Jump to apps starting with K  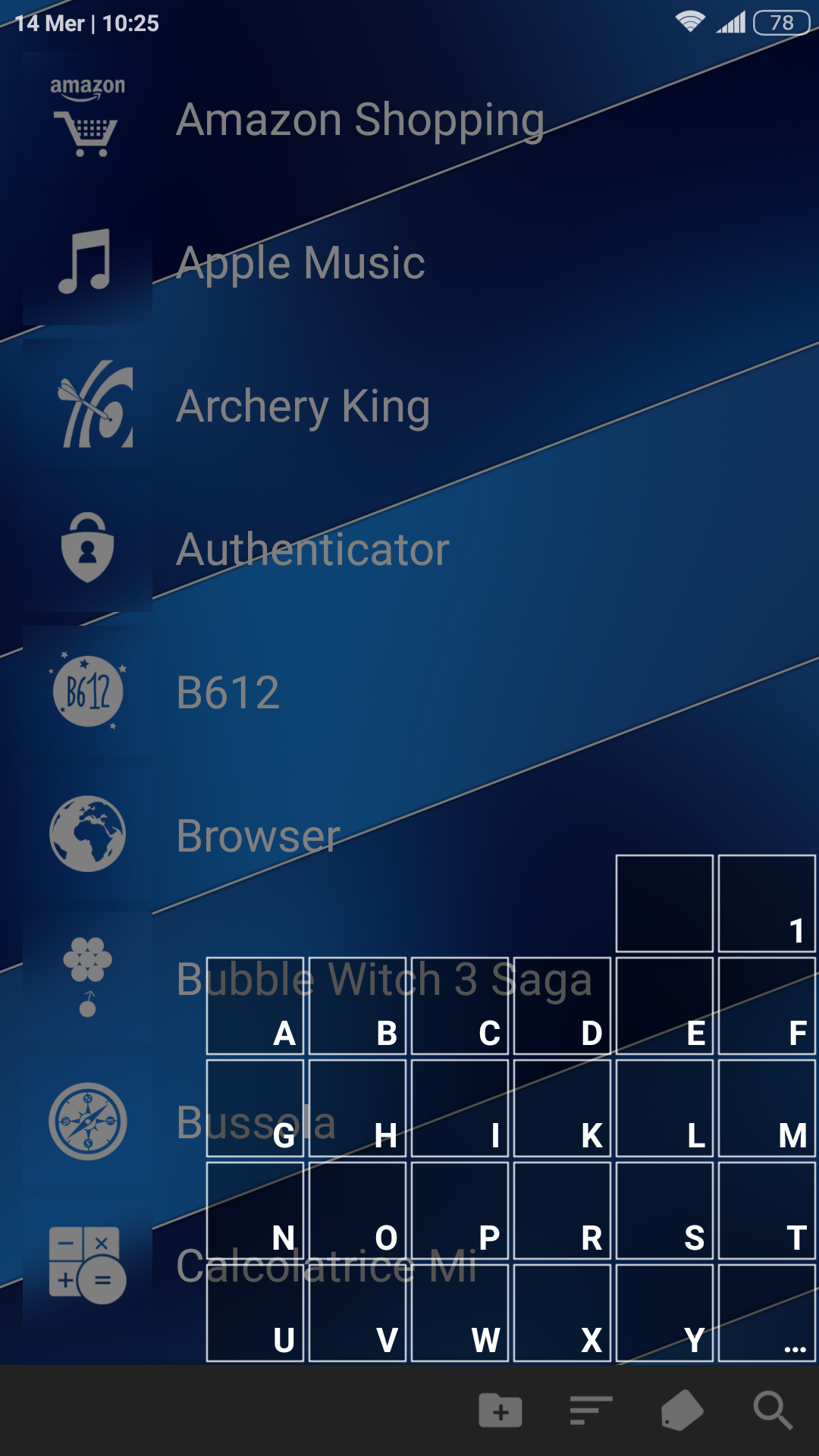click(x=562, y=1108)
